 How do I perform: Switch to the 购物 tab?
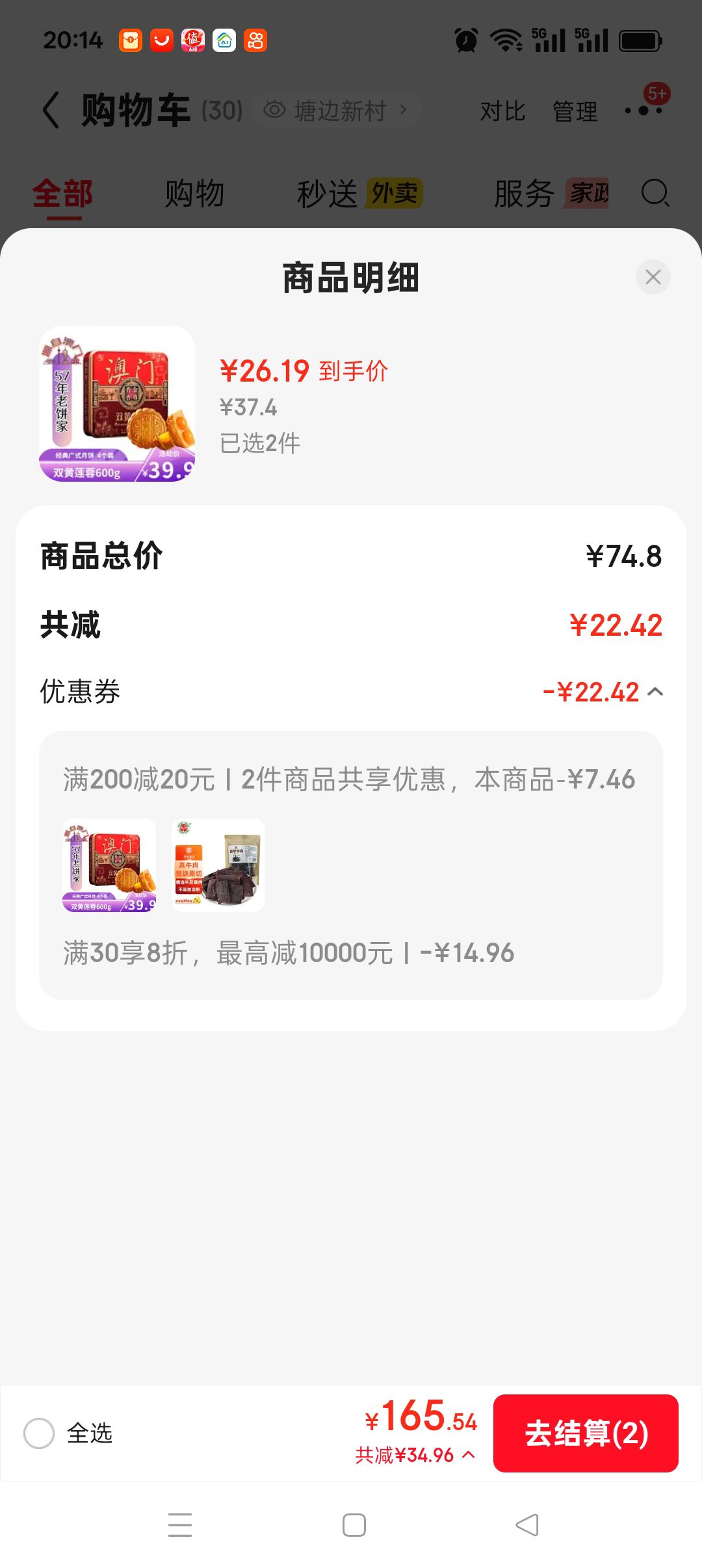(x=194, y=194)
